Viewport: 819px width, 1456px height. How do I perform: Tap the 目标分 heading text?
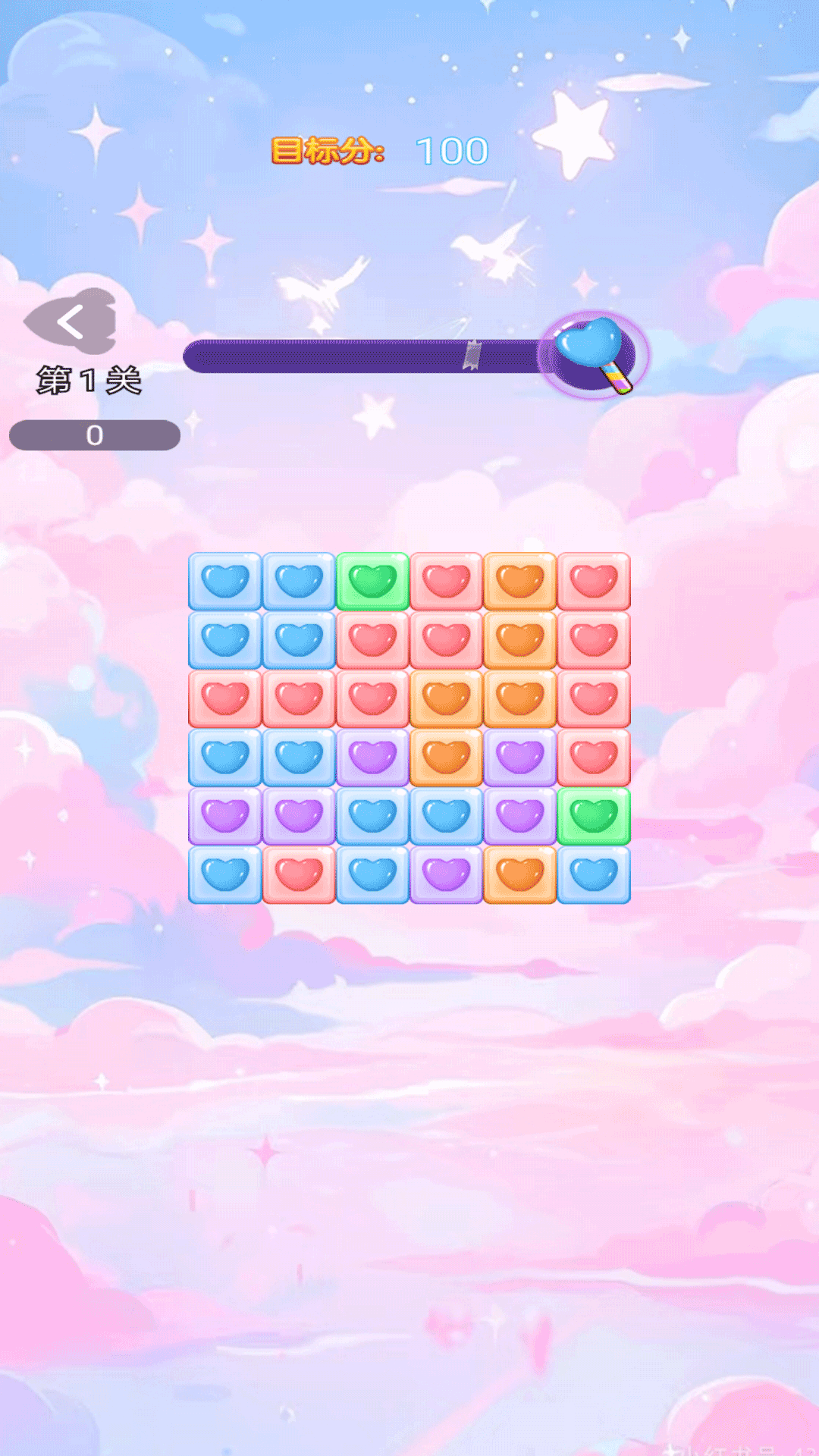pos(330,150)
